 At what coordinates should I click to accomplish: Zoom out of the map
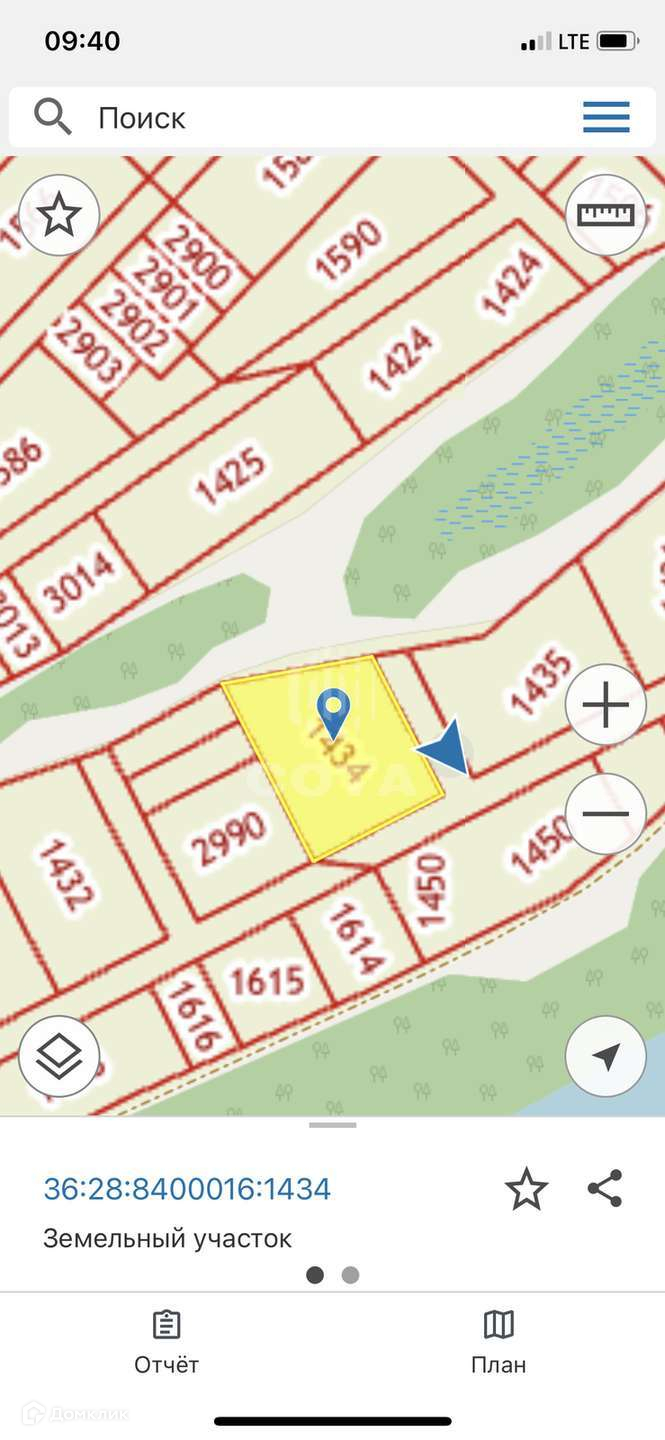(x=606, y=813)
